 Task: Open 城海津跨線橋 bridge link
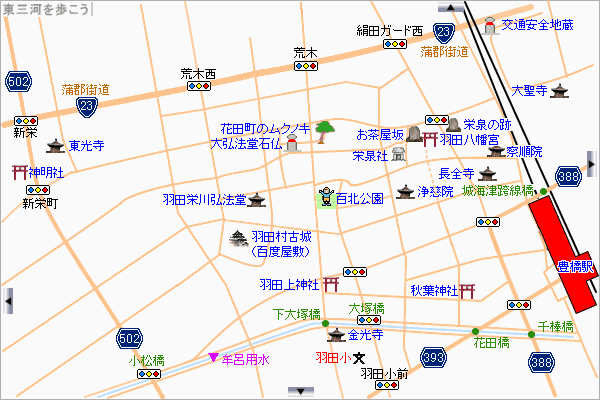tap(498, 190)
